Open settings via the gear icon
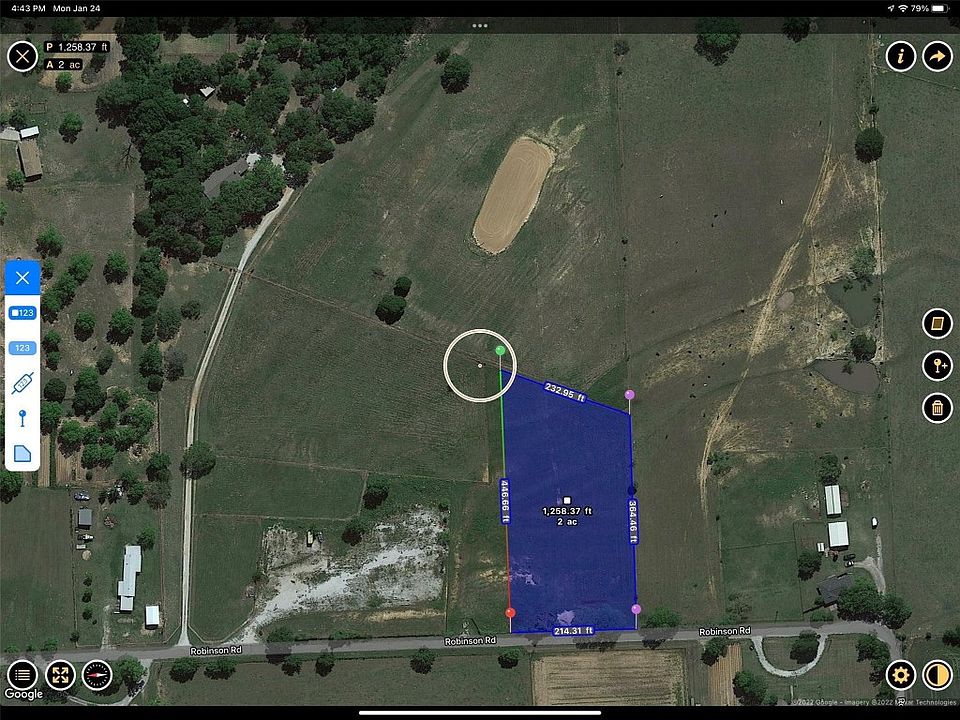This screenshot has width=960, height=720. (900, 674)
